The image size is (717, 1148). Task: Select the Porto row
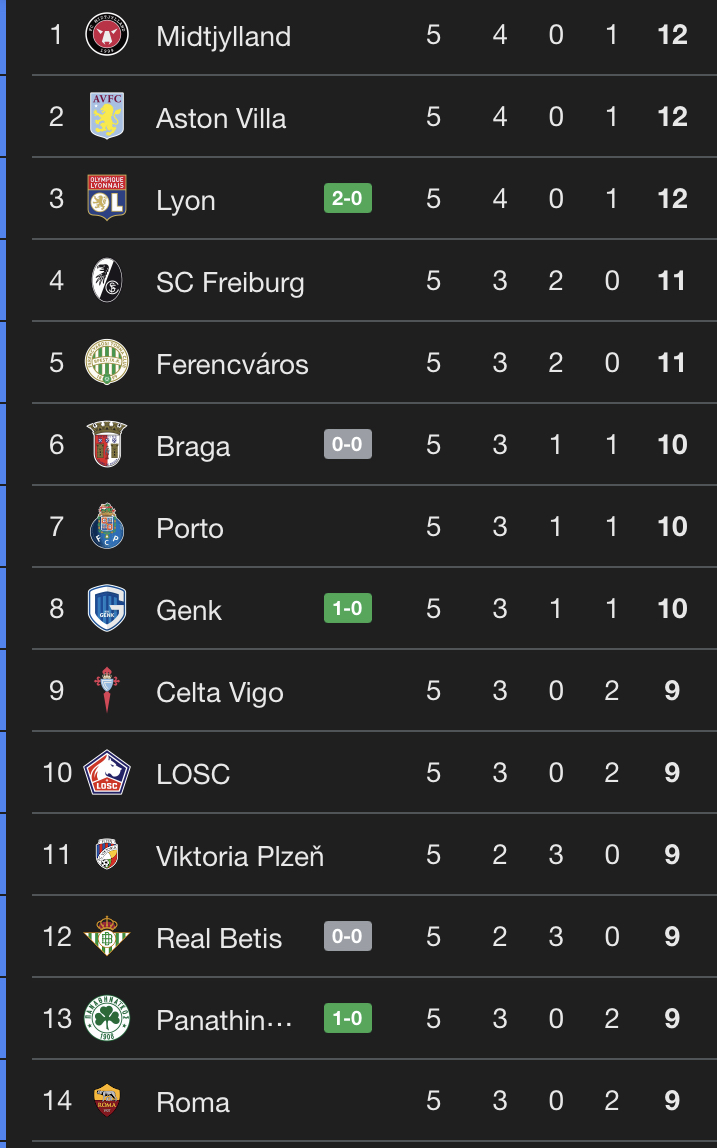[190, 528]
